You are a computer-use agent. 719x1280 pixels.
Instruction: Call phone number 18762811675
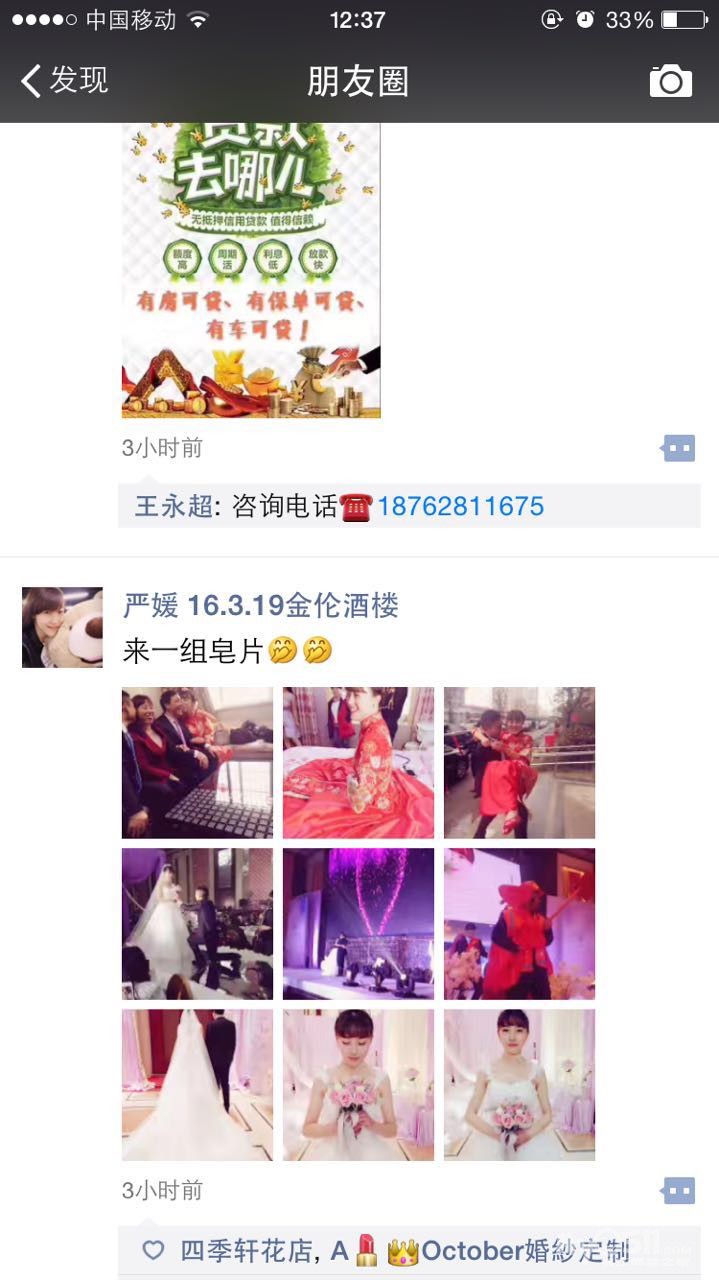pyautogui.click(x=460, y=506)
